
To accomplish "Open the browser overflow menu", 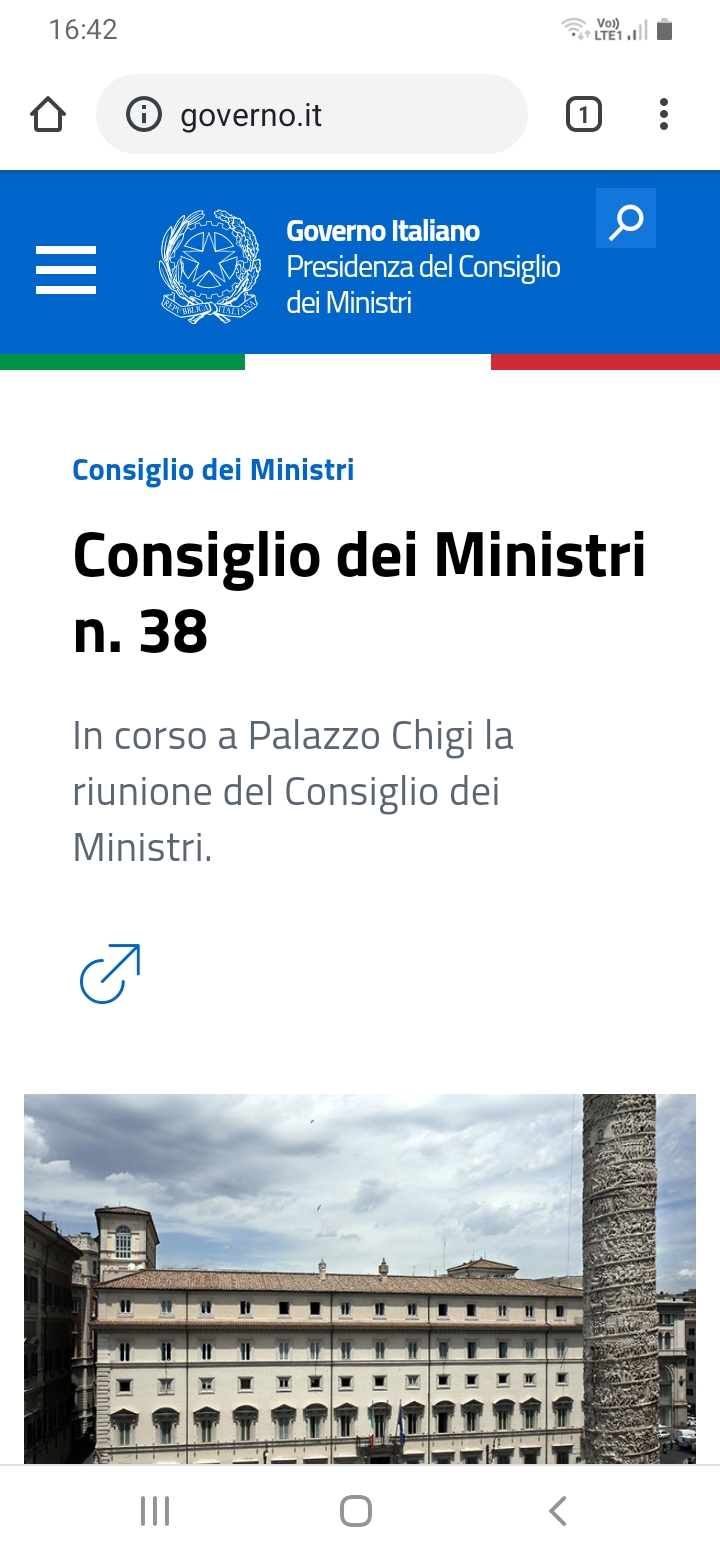I will 663,116.
